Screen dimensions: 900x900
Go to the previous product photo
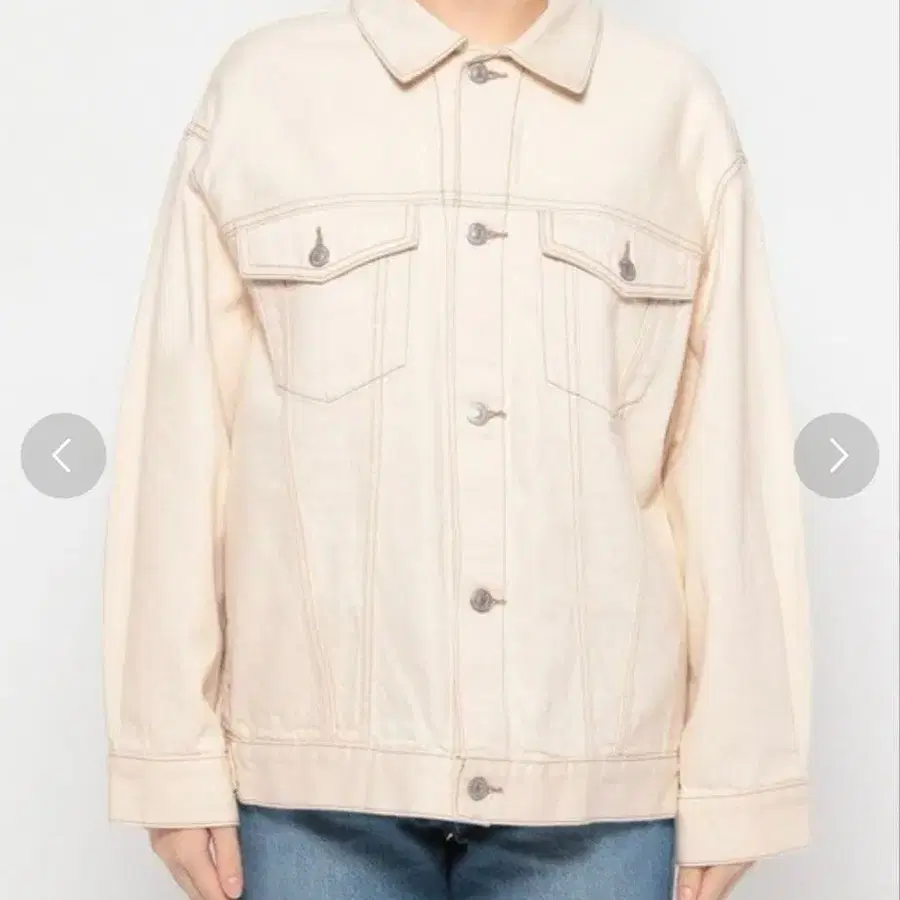pos(63,456)
